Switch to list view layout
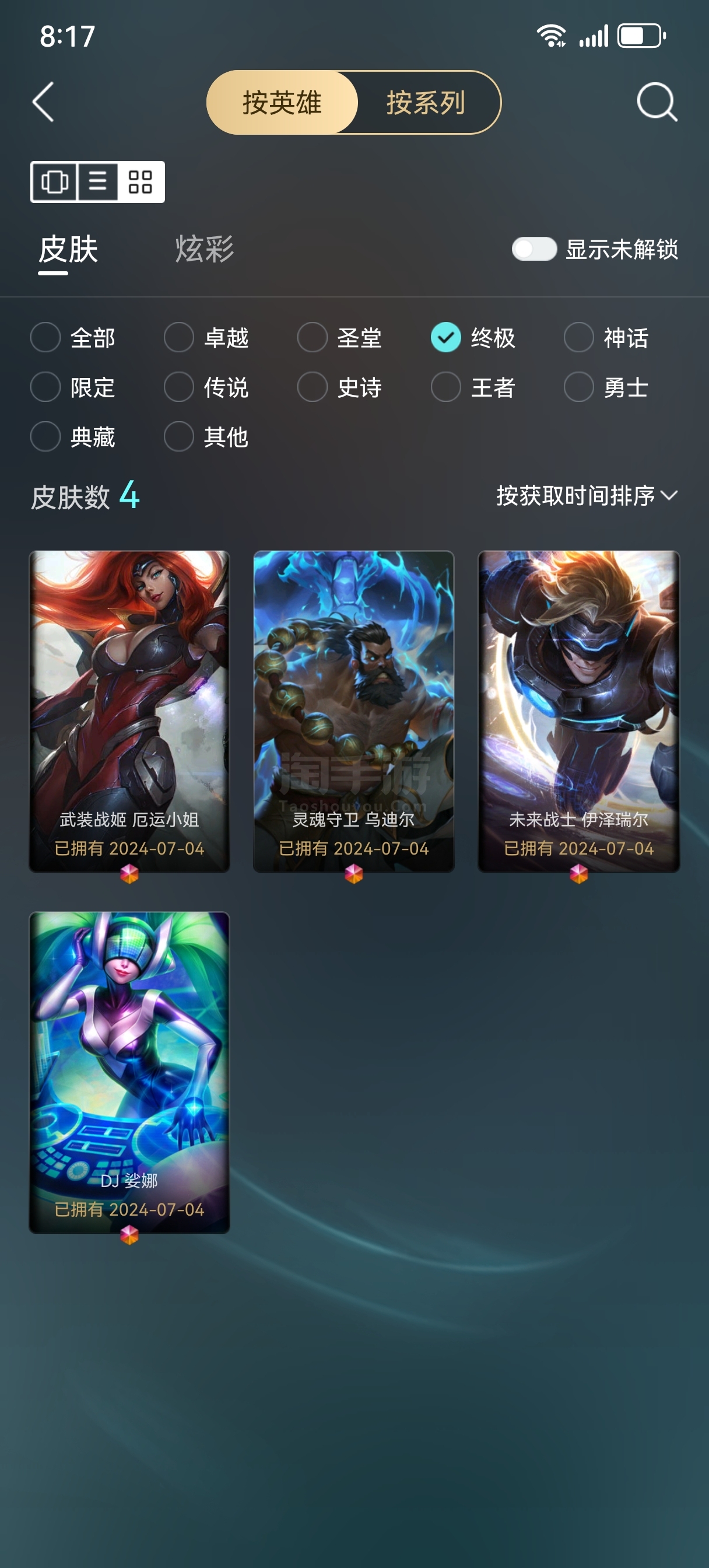The height and width of the screenshot is (1568, 709). pos(97,181)
